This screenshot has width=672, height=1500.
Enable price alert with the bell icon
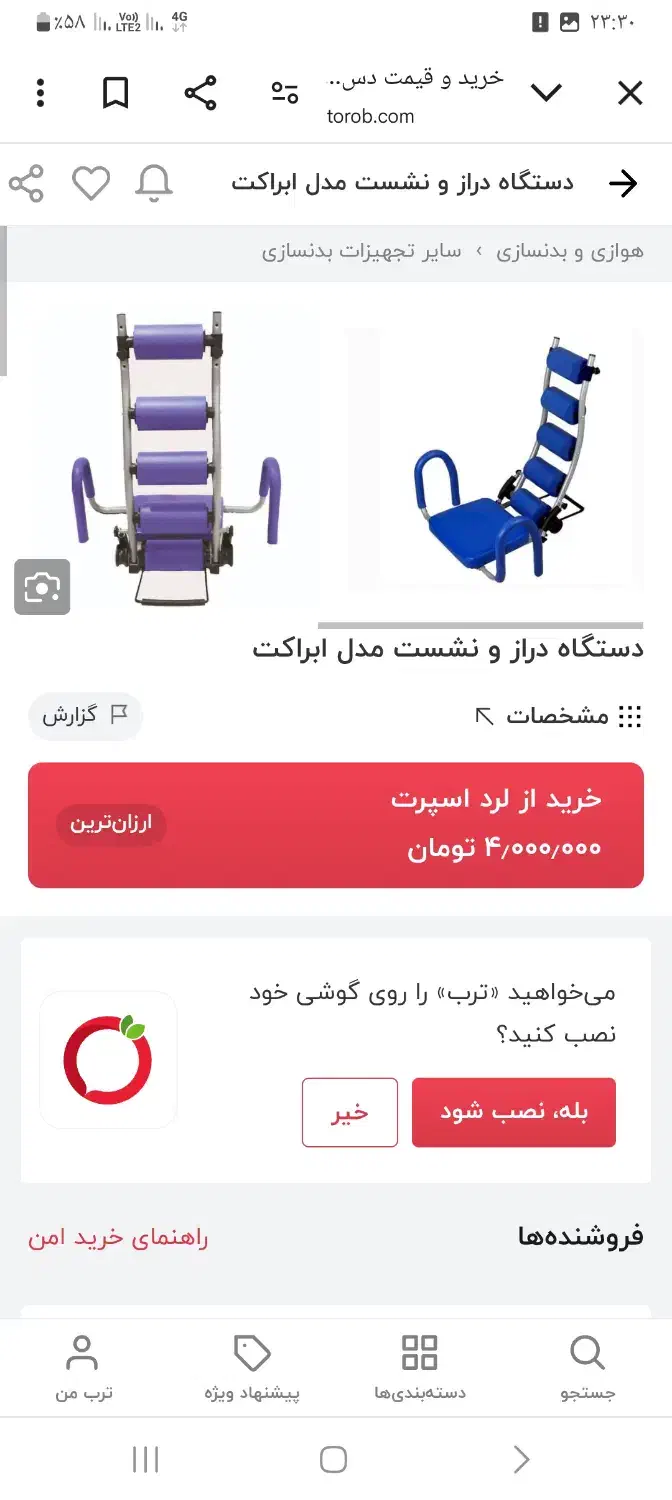(x=154, y=183)
